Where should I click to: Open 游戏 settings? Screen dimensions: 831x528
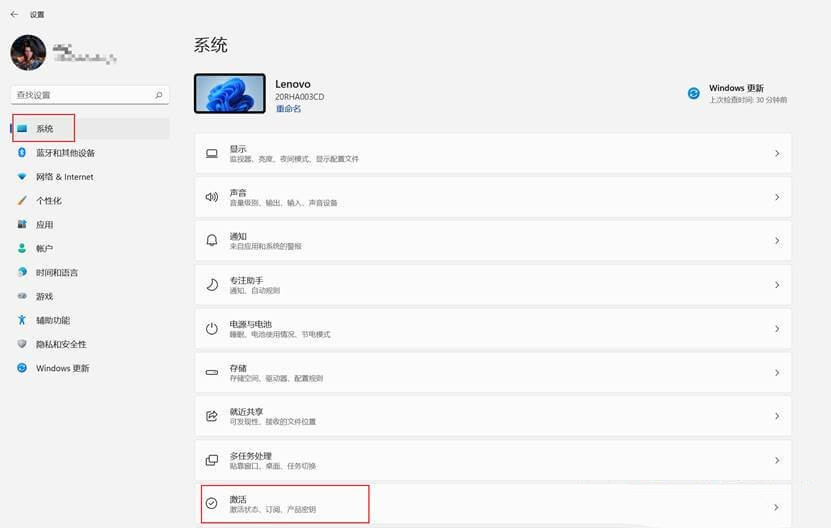44,297
